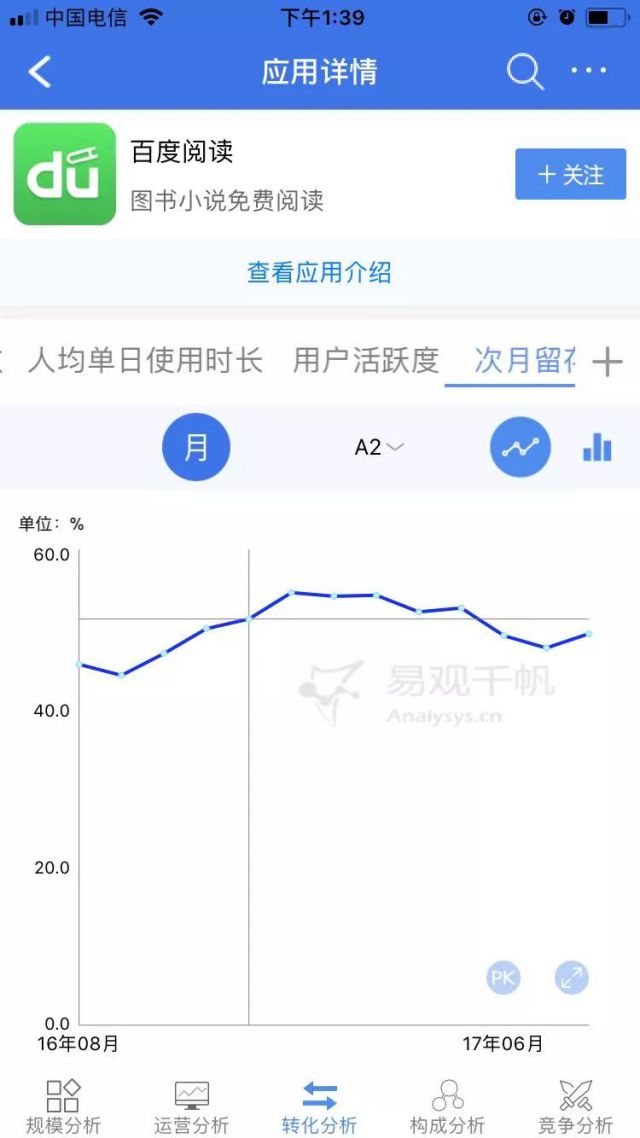This screenshot has height=1138, width=640.
Task: Open the 构成分析 bottom tab
Action: click(447, 1107)
